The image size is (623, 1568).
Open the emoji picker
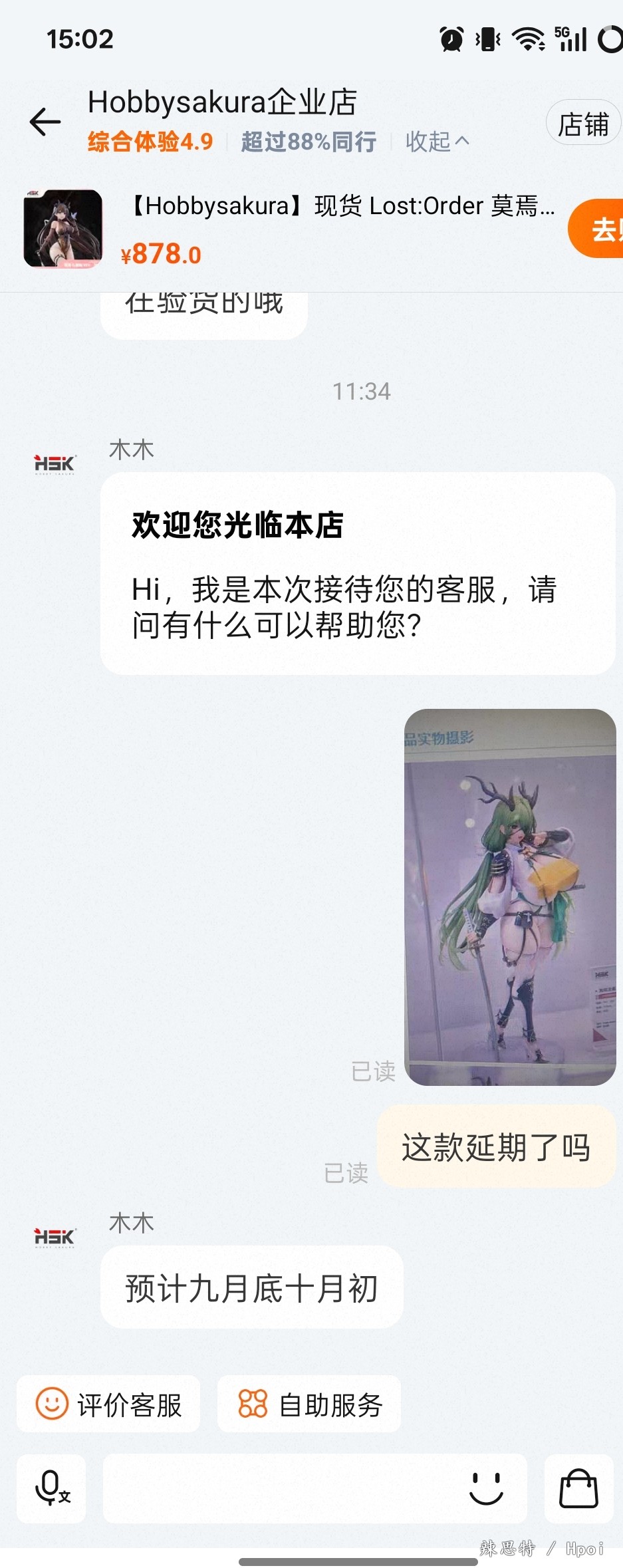pyautogui.click(x=486, y=1488)
